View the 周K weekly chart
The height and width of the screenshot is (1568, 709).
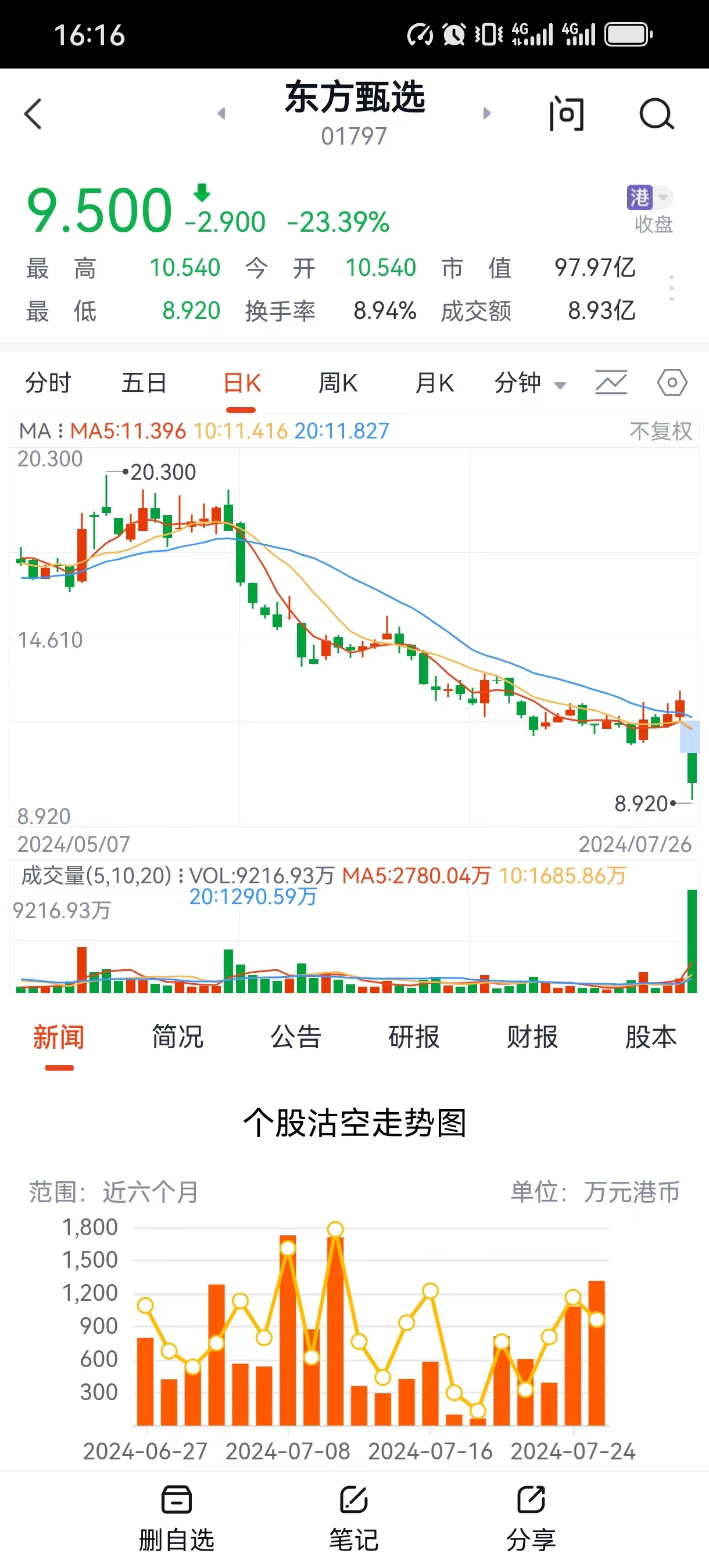[x=338, y=383]
